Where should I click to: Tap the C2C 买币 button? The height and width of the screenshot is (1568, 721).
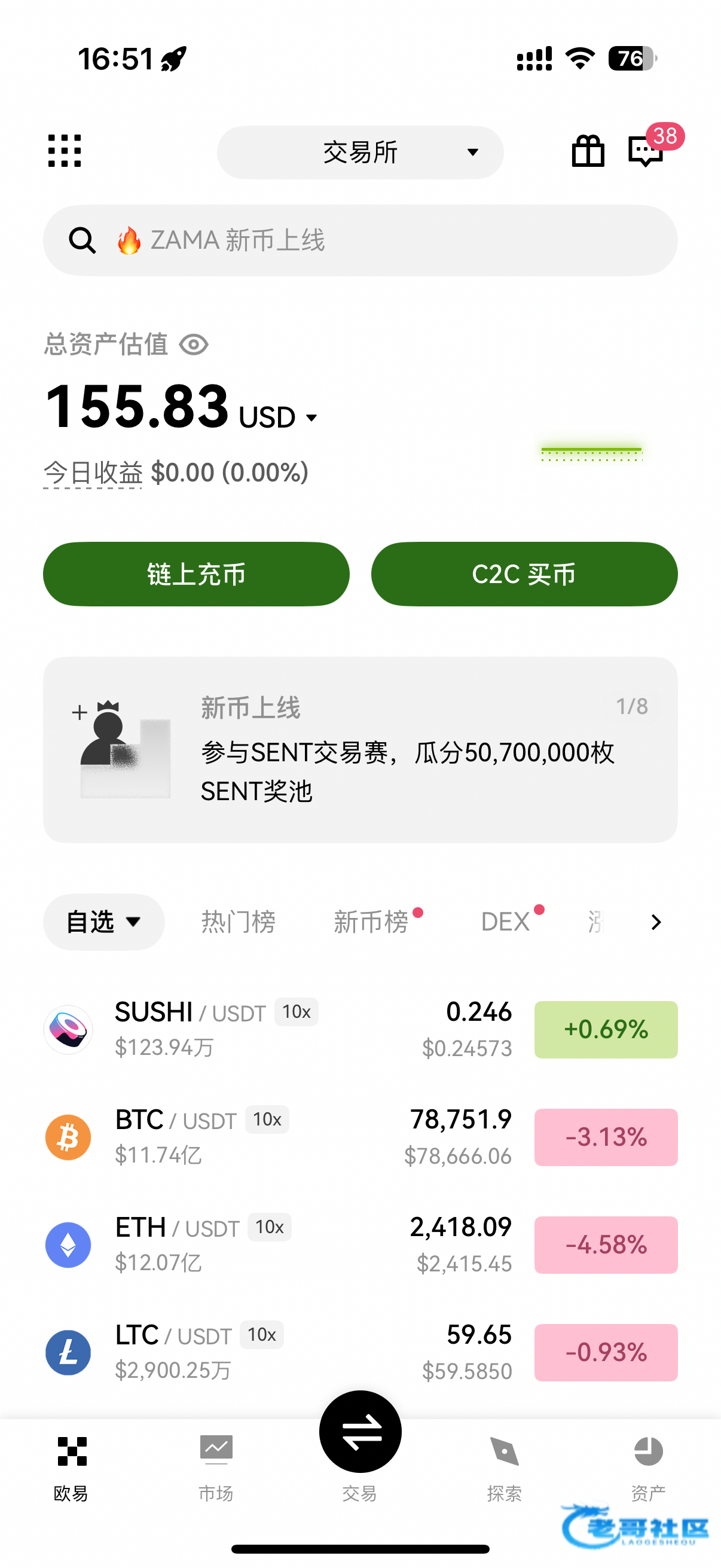click(x=524, y=574)
